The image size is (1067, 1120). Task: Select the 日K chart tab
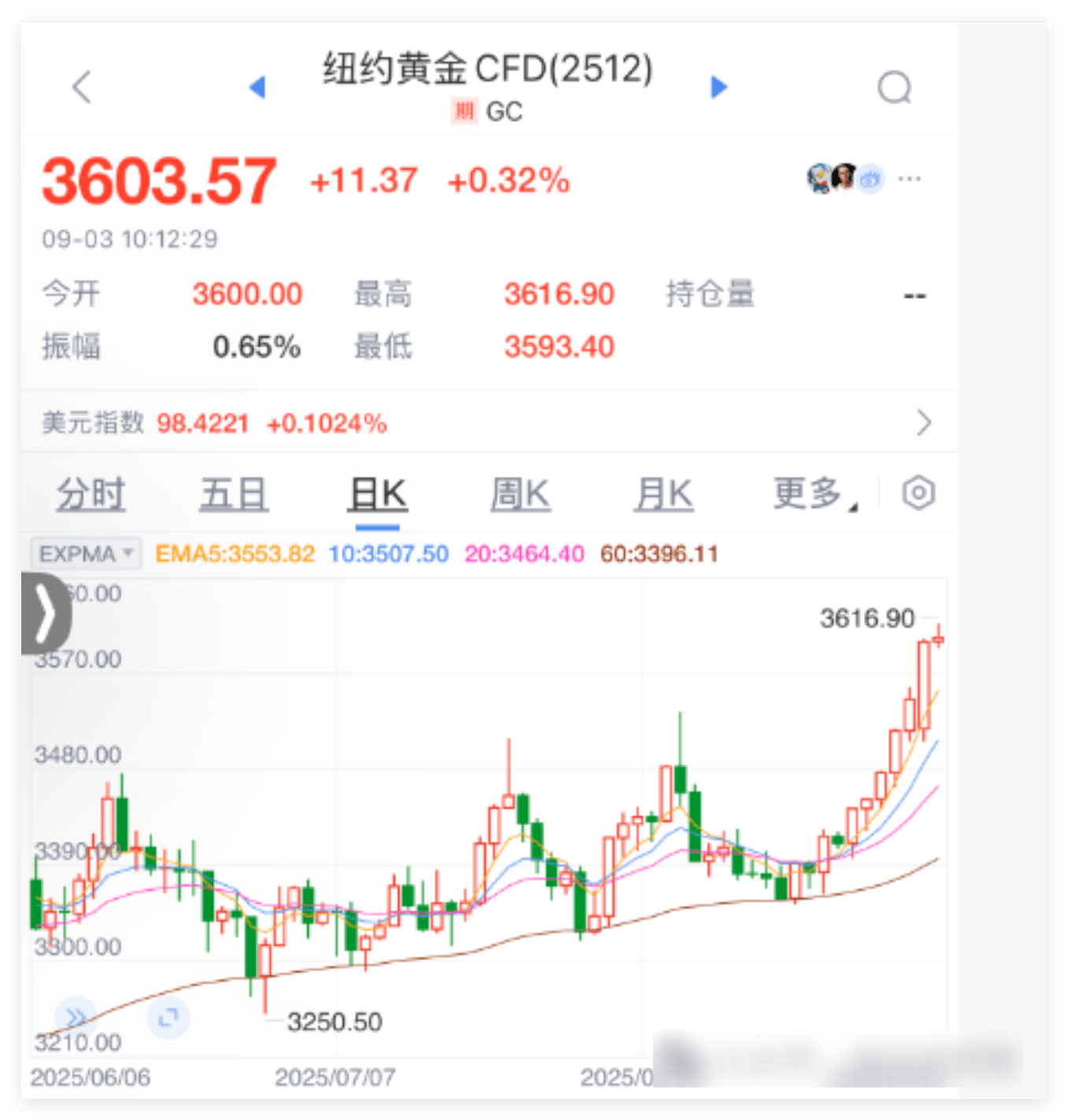(x=377, y=495)
